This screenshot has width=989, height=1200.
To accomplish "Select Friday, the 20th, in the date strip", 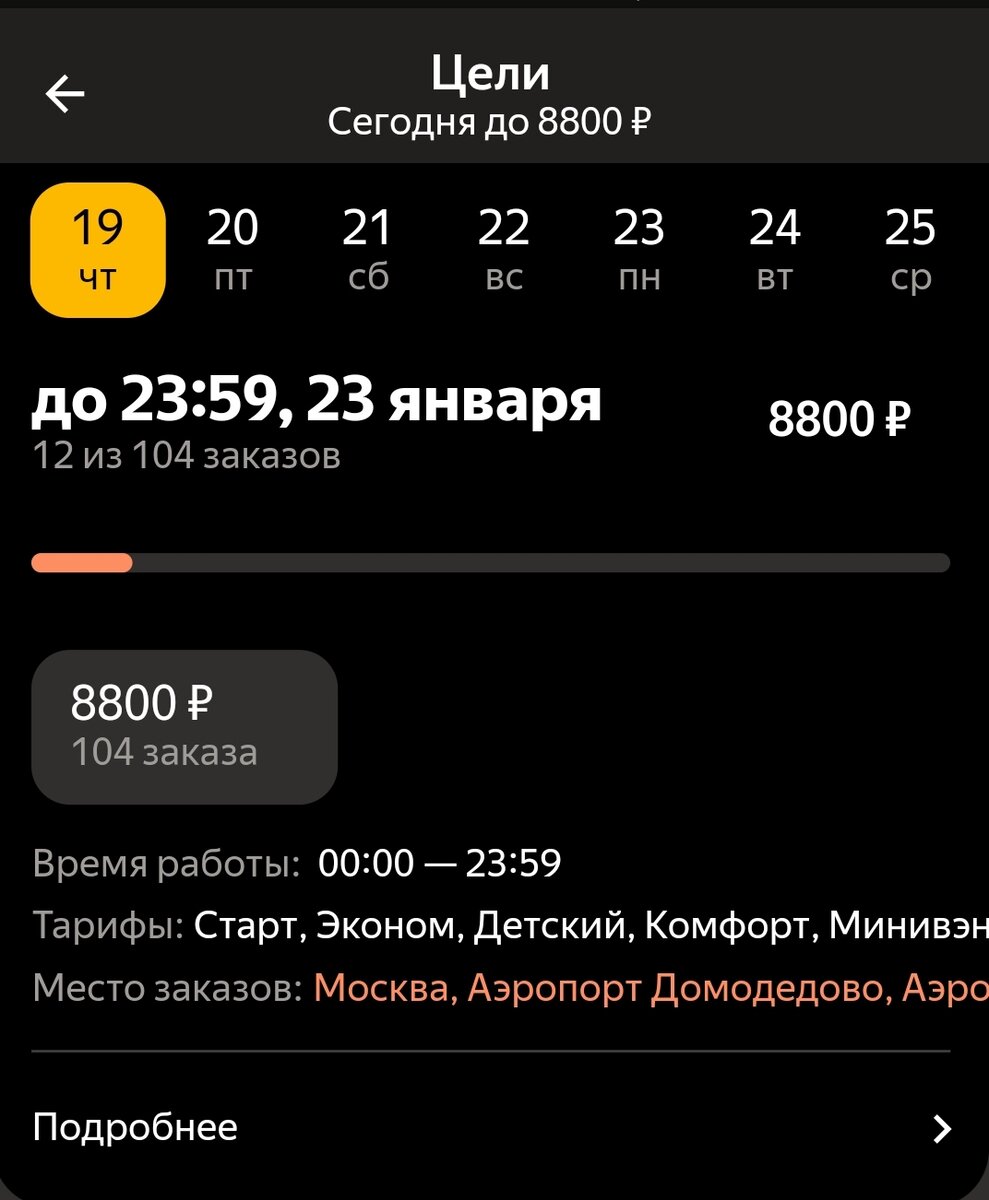I will pyautogui.click(x=233, y=248).
